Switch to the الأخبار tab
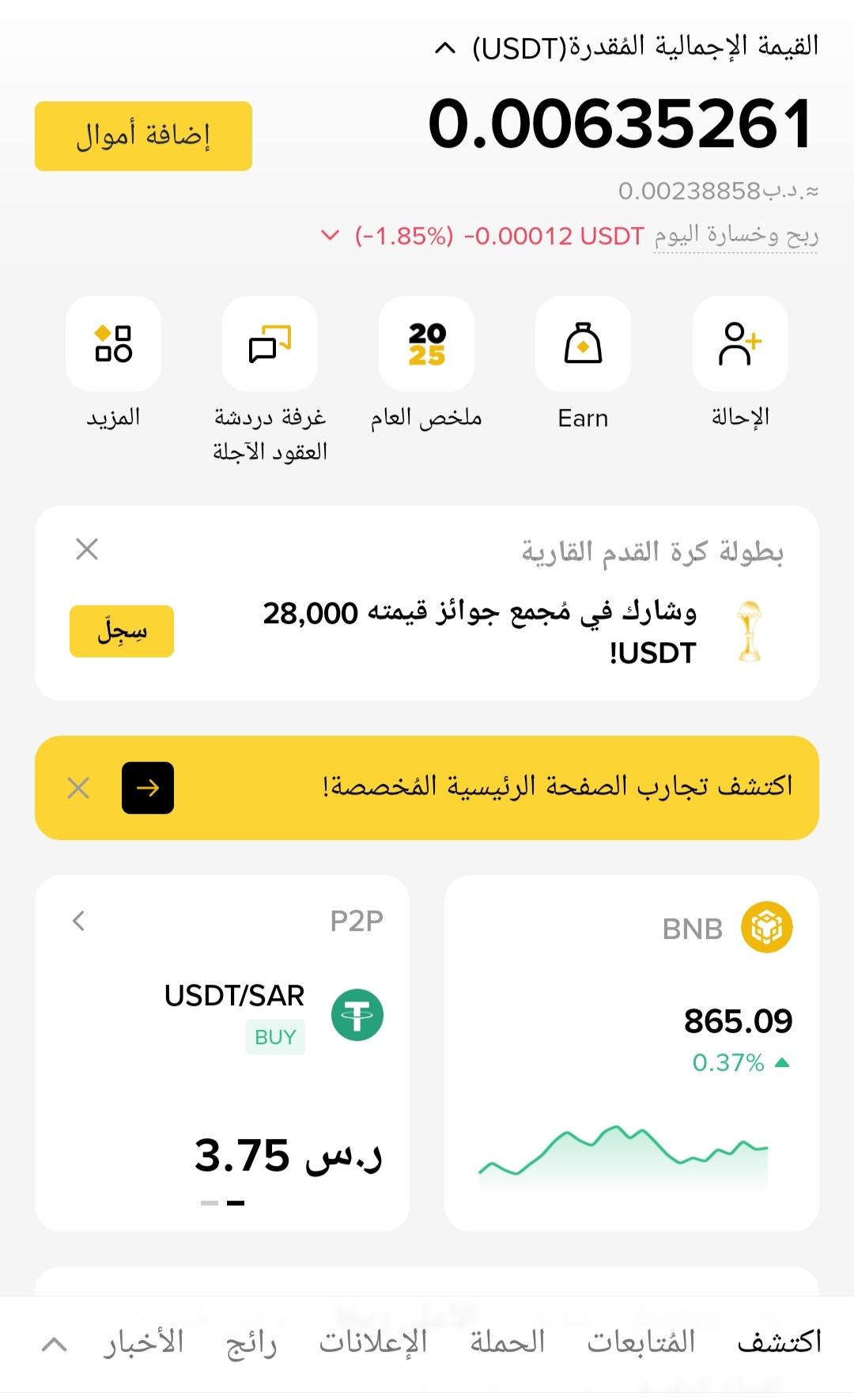 pos(143,1342)
